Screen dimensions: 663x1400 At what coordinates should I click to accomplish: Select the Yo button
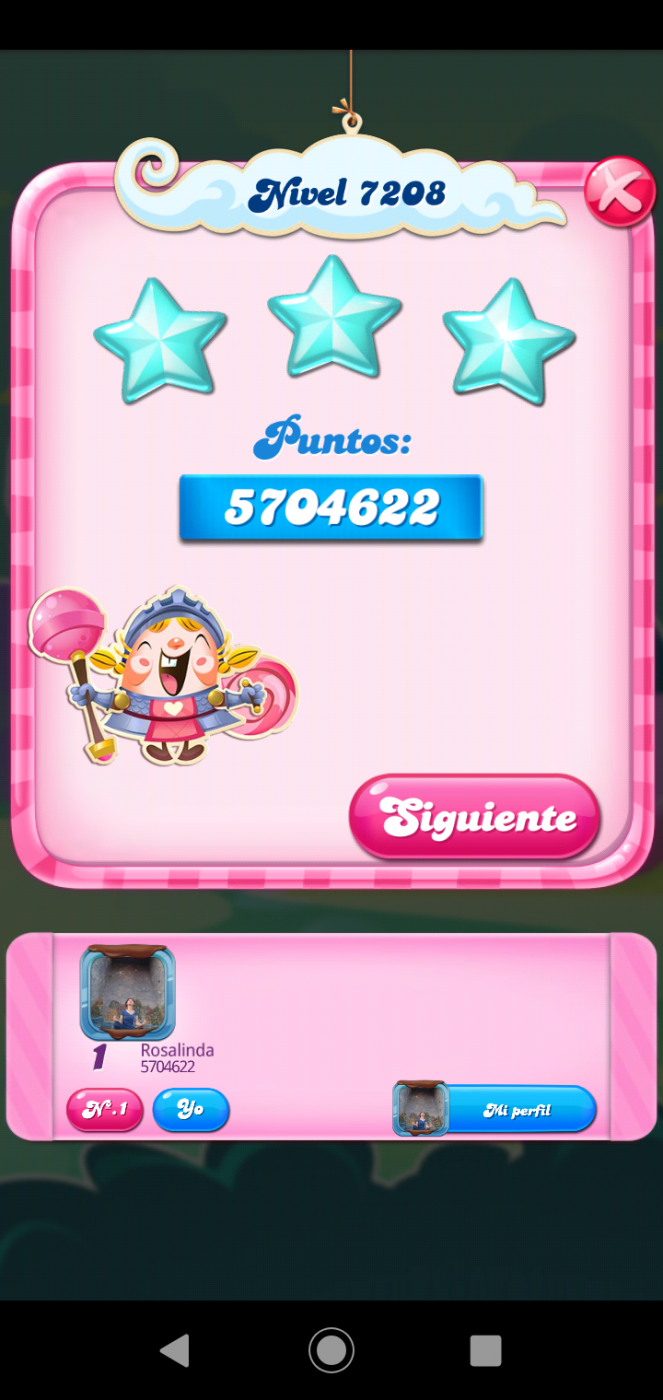click(x=191, y=1109)
